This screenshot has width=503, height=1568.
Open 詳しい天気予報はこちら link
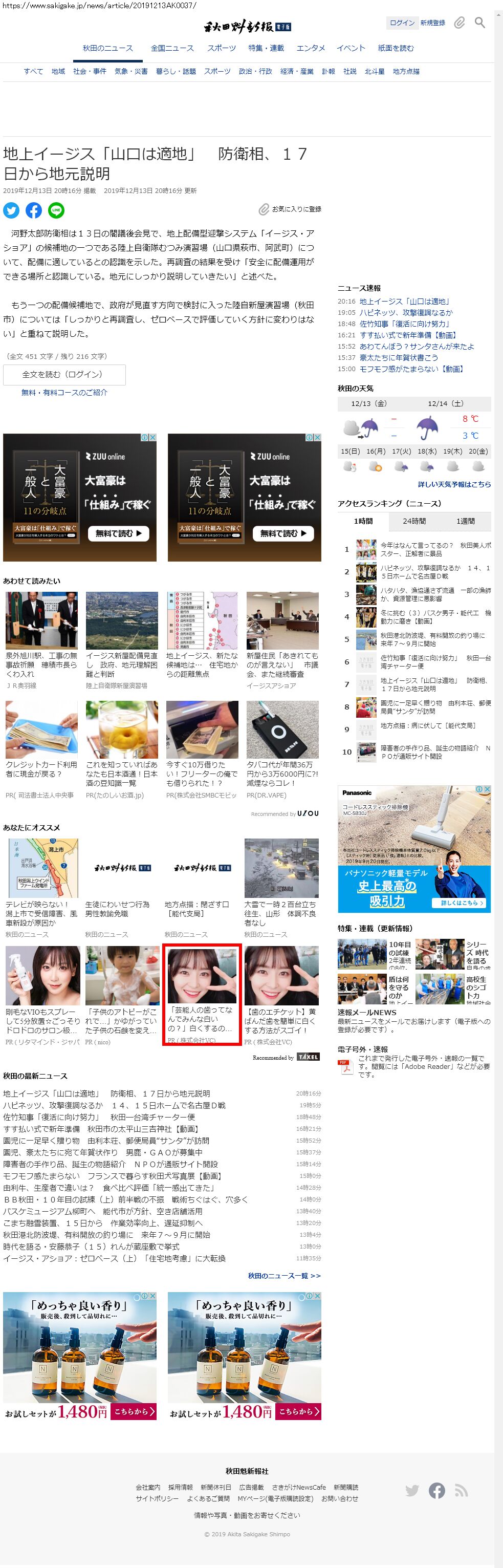454,484
